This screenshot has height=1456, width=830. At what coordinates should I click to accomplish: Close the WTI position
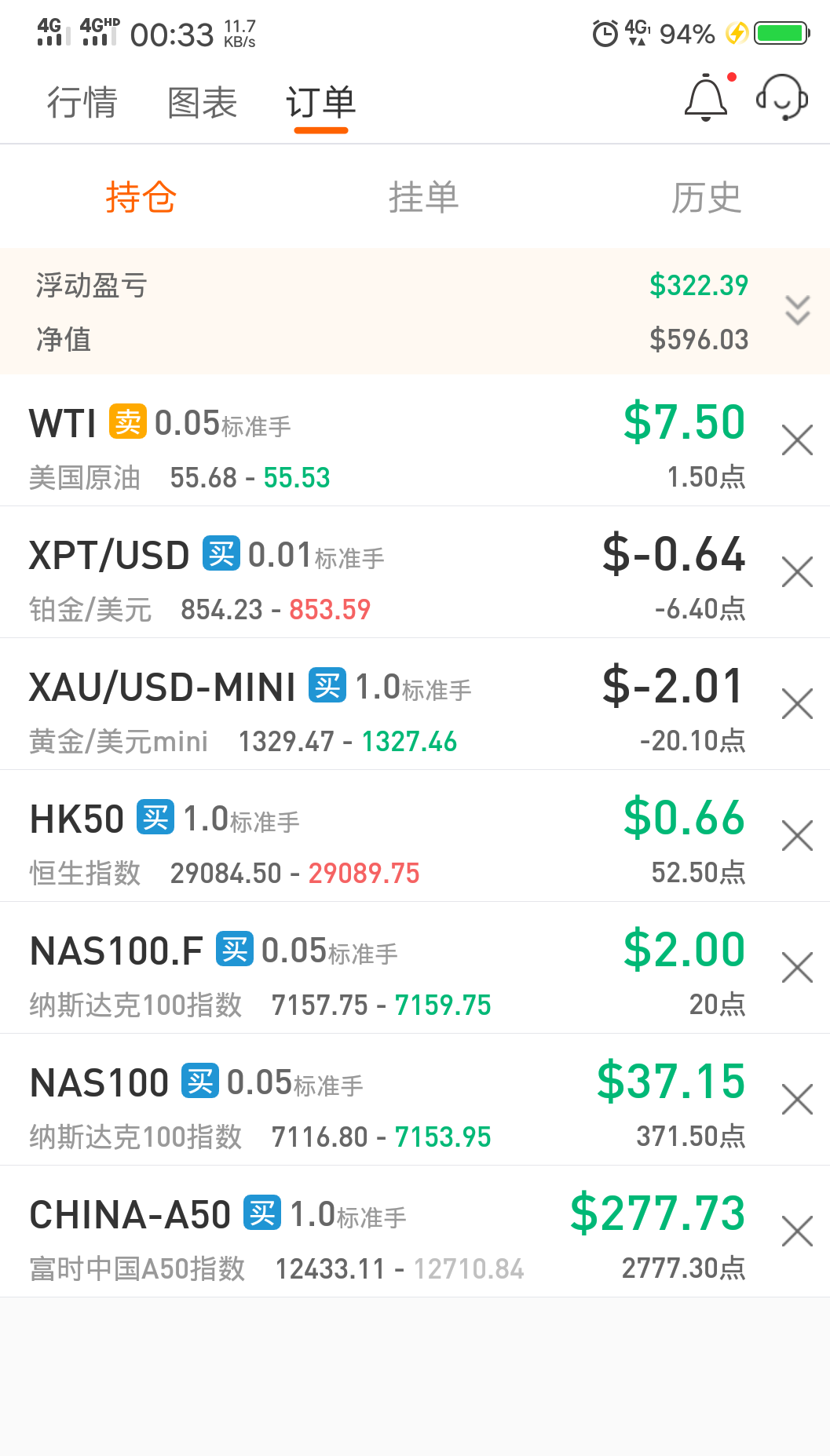click(797, 440)
